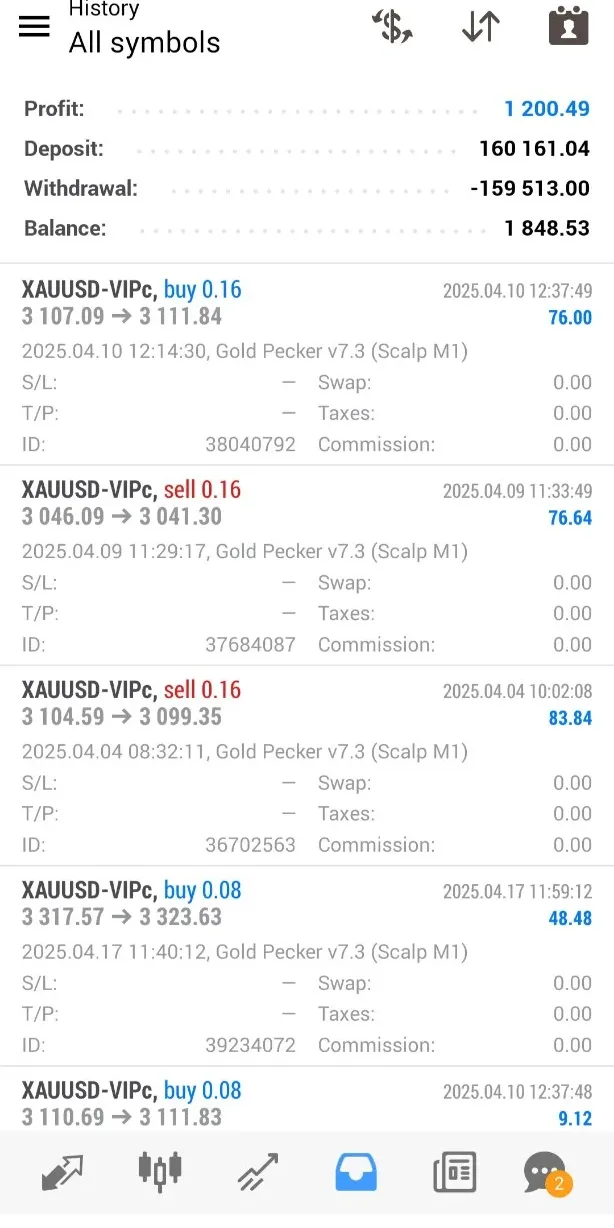Open trade with ID 36702563

tap(306, 765)
